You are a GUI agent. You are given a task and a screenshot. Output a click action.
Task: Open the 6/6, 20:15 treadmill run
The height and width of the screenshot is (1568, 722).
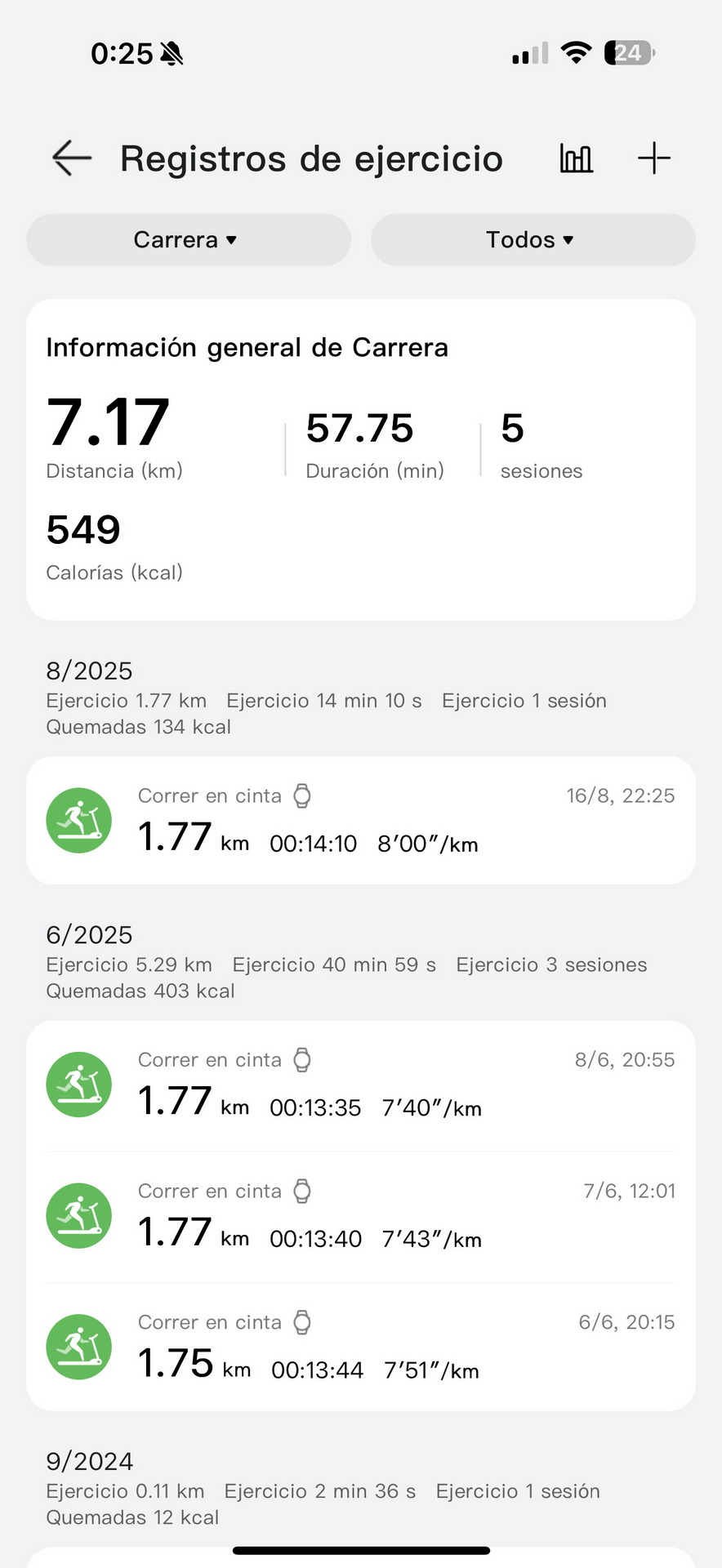(x=361, y=1347)
